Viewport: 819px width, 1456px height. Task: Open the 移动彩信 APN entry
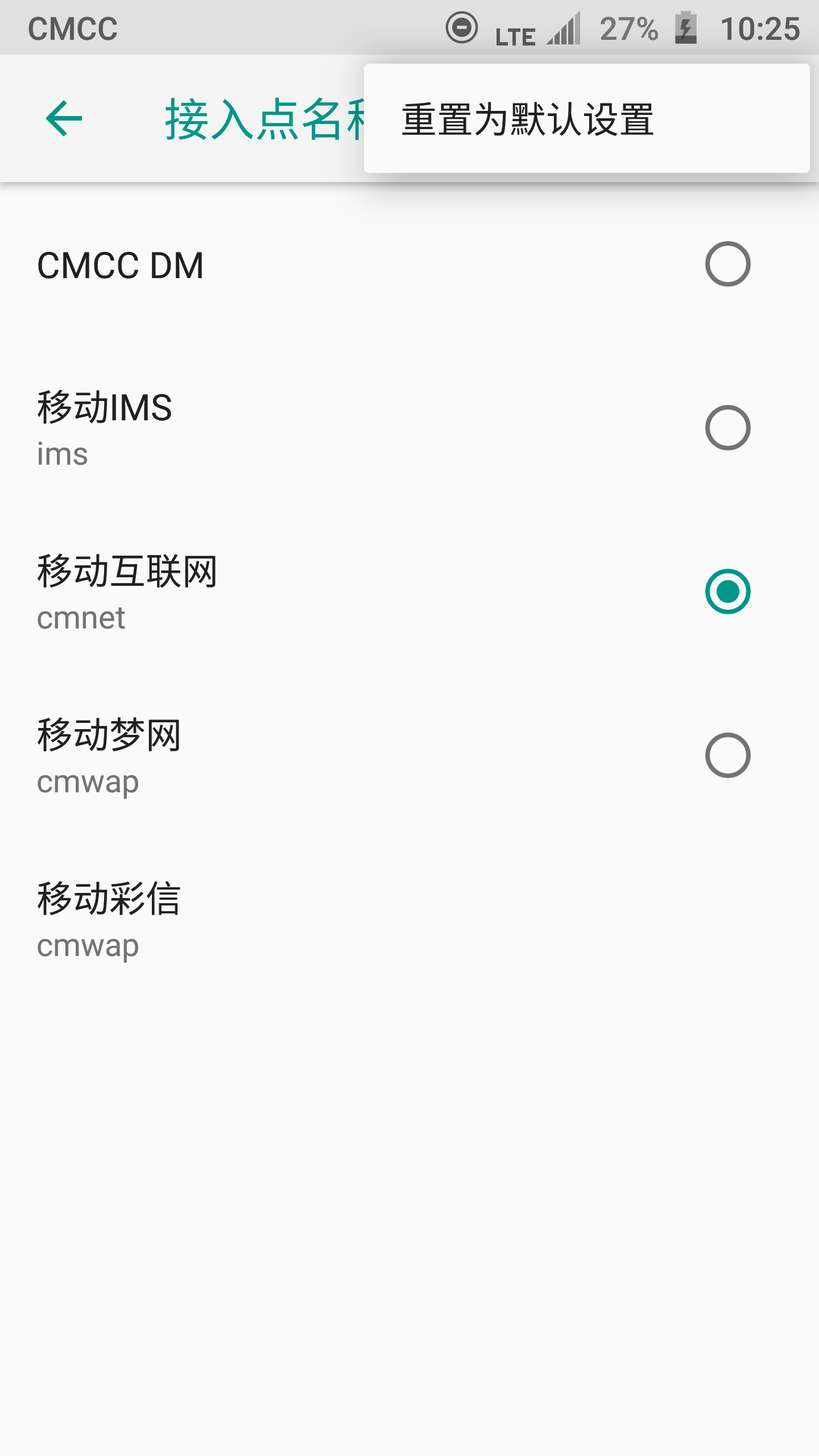tap(409, 919)
